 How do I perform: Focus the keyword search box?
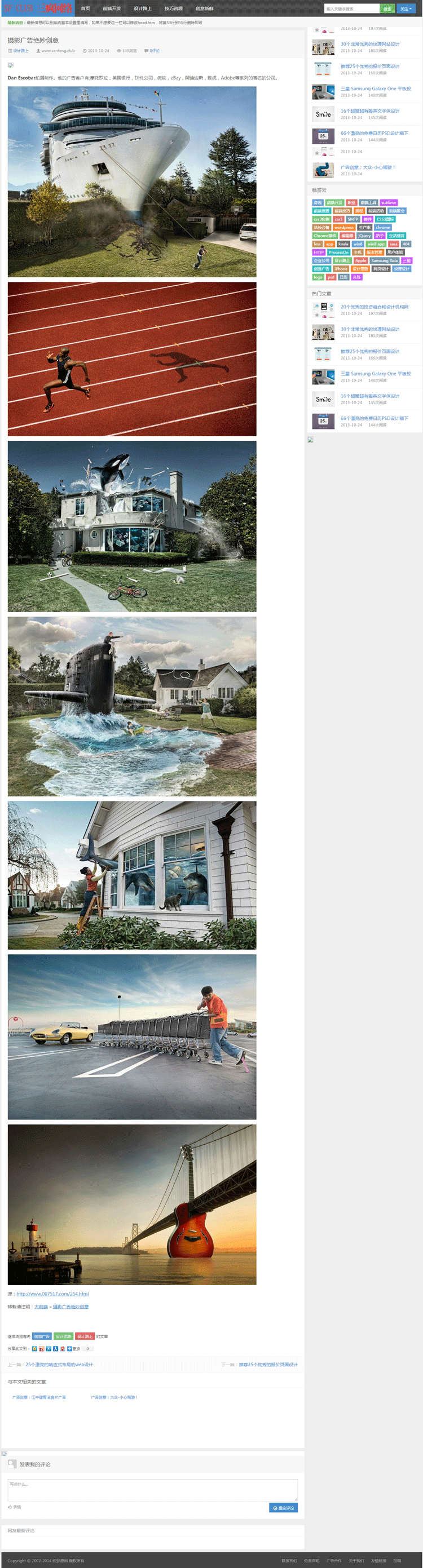point(351,8)
